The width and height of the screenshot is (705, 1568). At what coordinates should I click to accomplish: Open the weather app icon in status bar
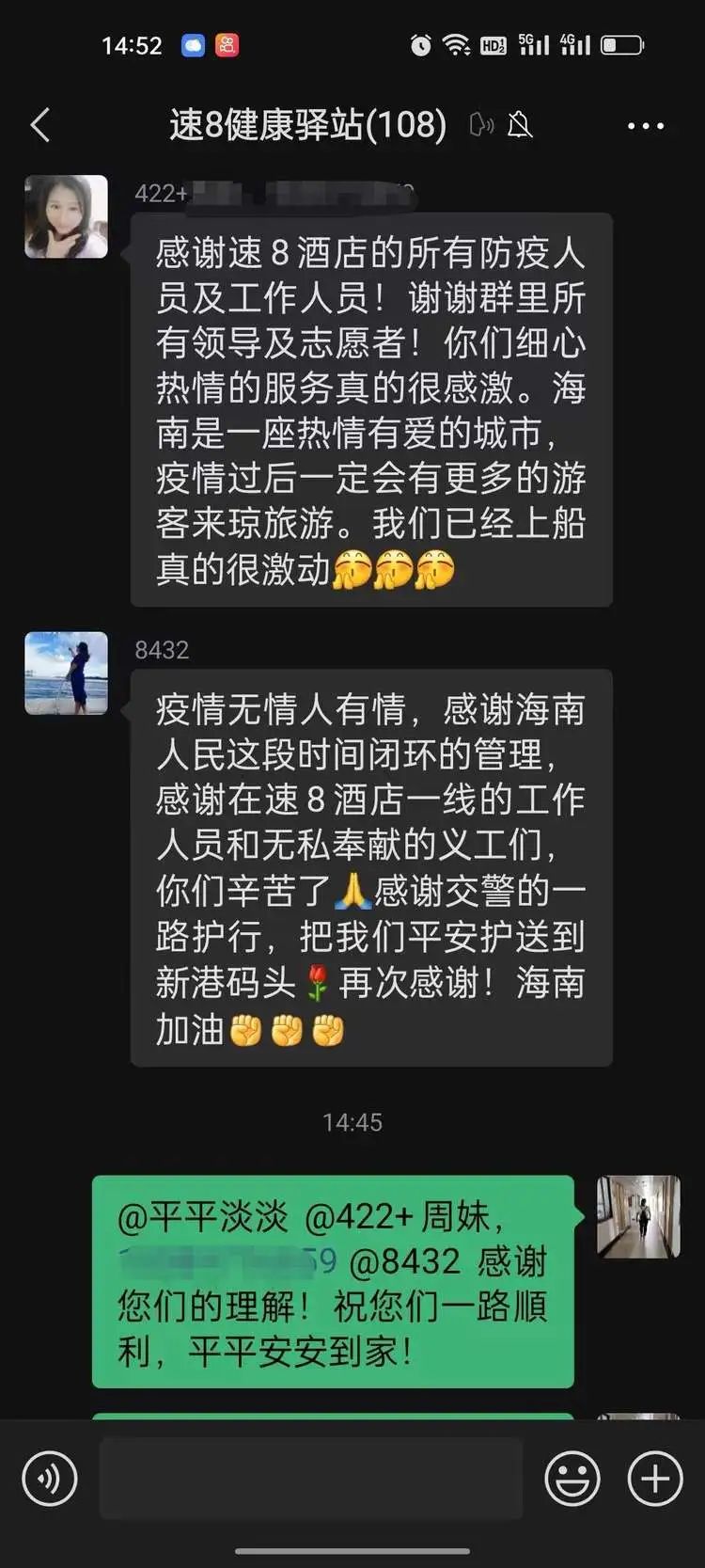(193, 43)
